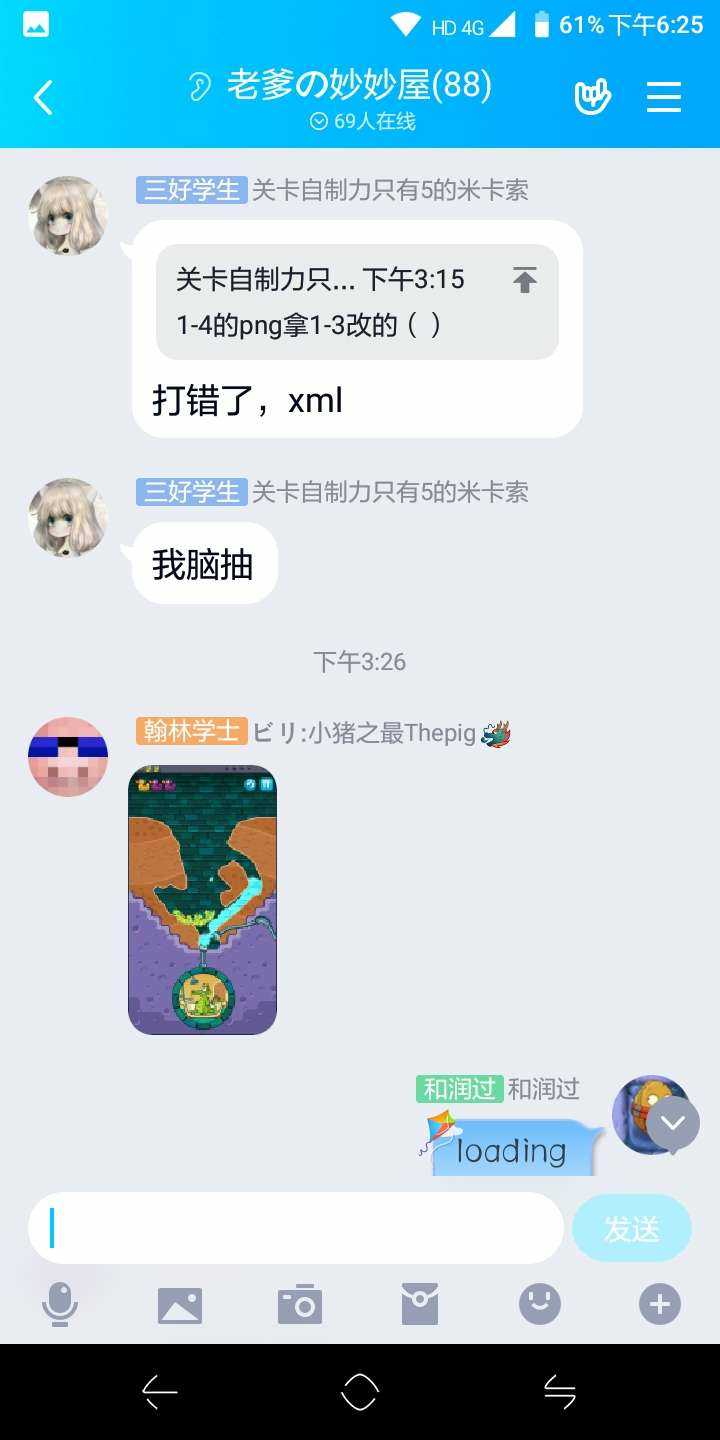This screenshot has height=1440, width=720.
Task: Open the group menu (three lines)
Action: click(x=663, y=97)
